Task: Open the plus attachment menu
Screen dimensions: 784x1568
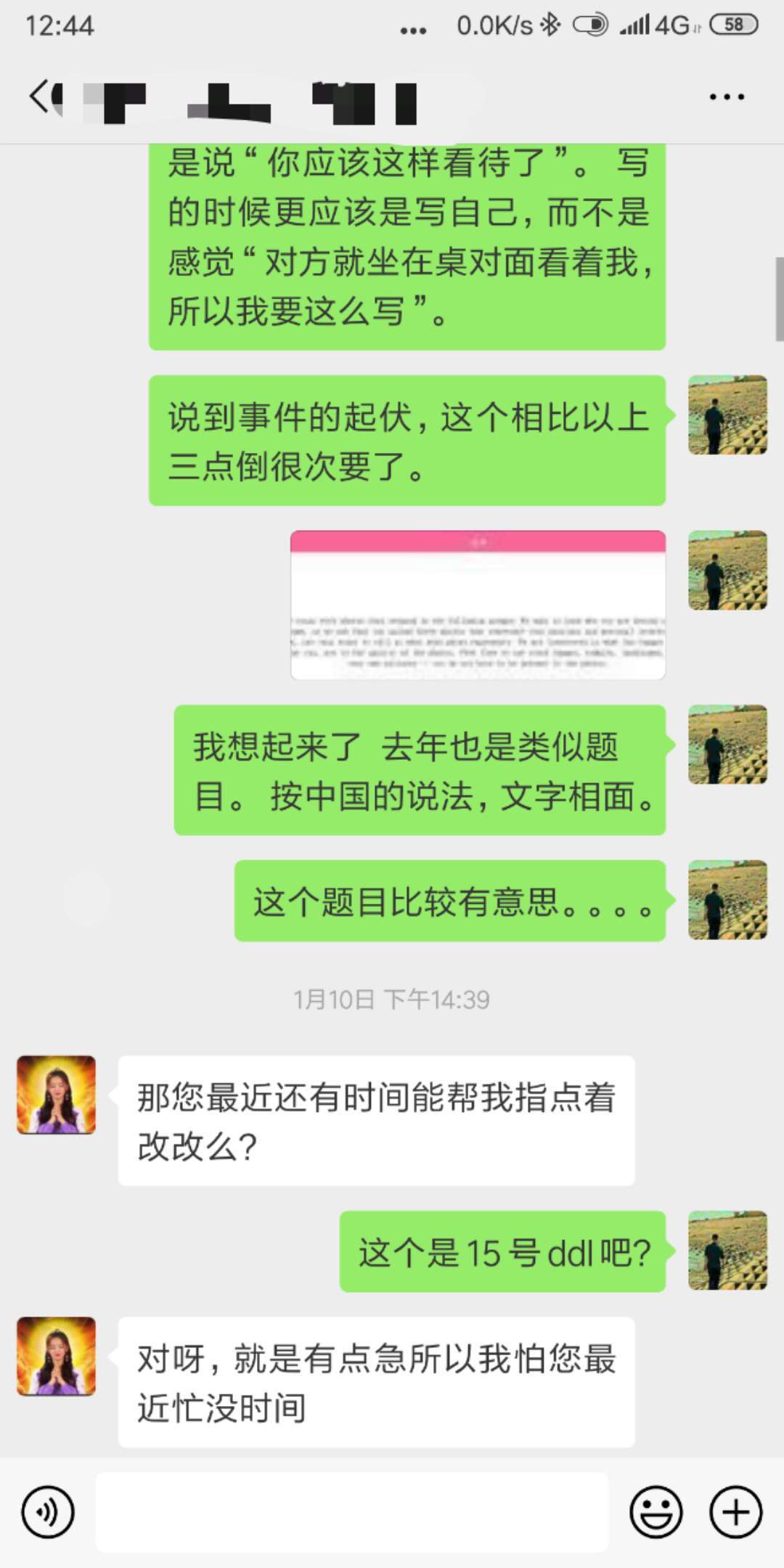Action: pyautogui.click(x=735, y=1513)
